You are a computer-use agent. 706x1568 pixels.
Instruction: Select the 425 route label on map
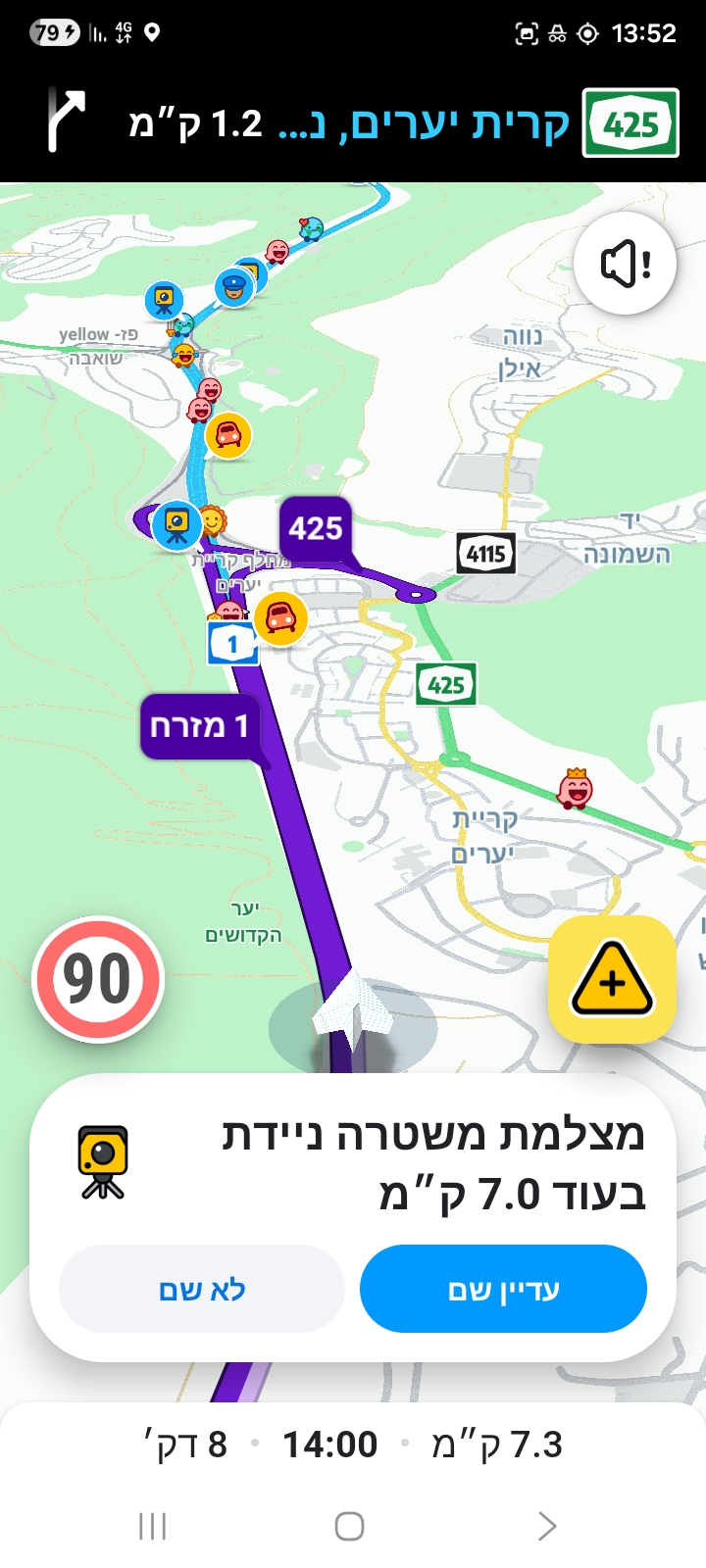click(x=316, y=529)
